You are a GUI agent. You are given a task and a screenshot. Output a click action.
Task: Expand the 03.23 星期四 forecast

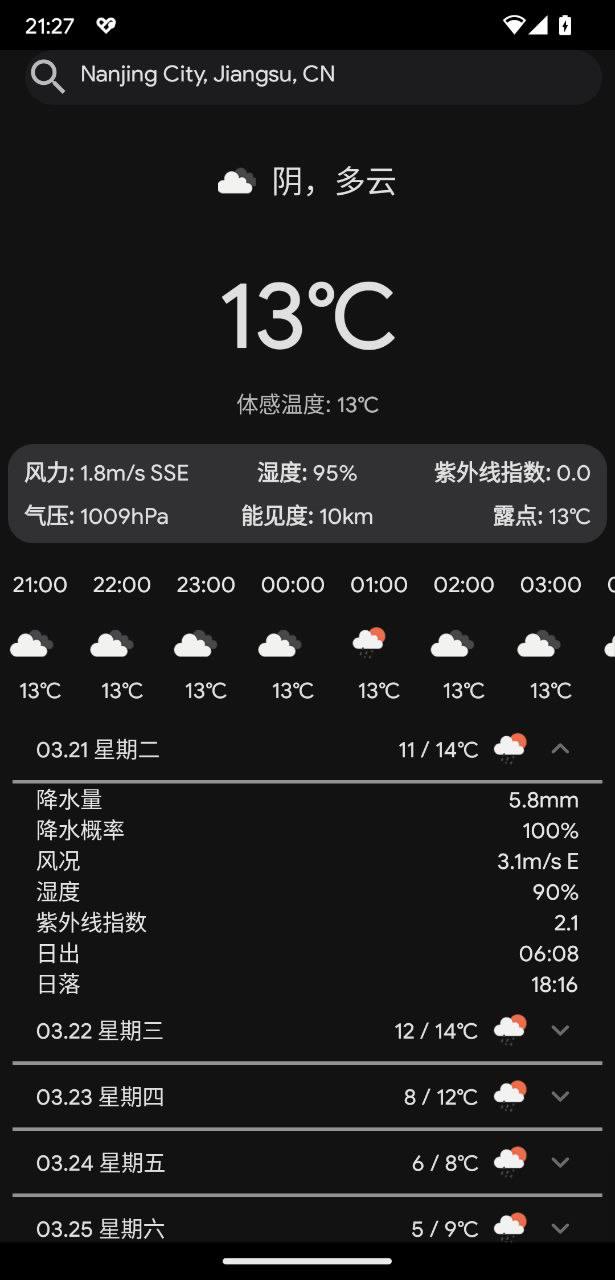[x=560, y=1096]
